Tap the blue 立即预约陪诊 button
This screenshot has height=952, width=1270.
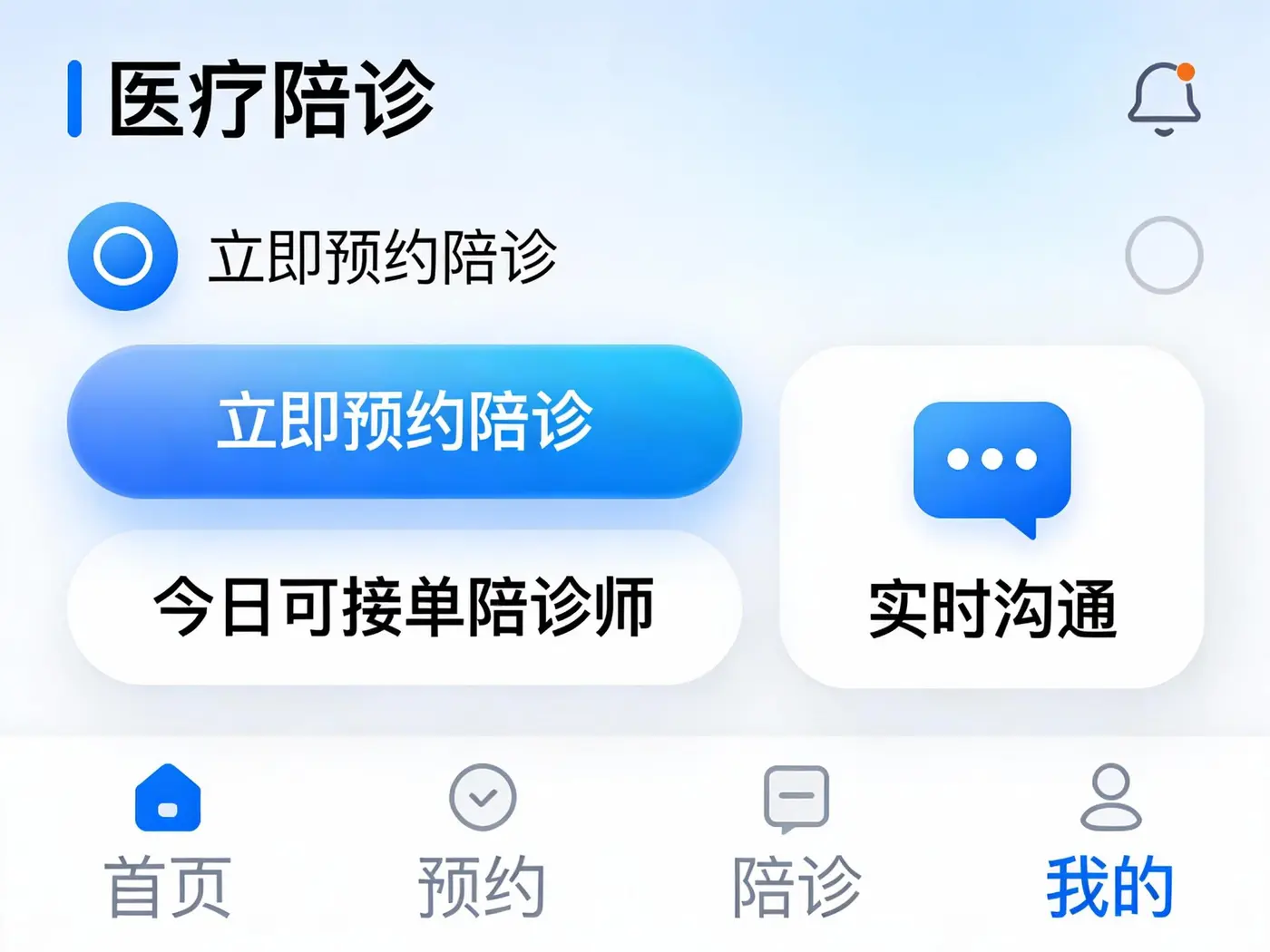coord(405,421)
